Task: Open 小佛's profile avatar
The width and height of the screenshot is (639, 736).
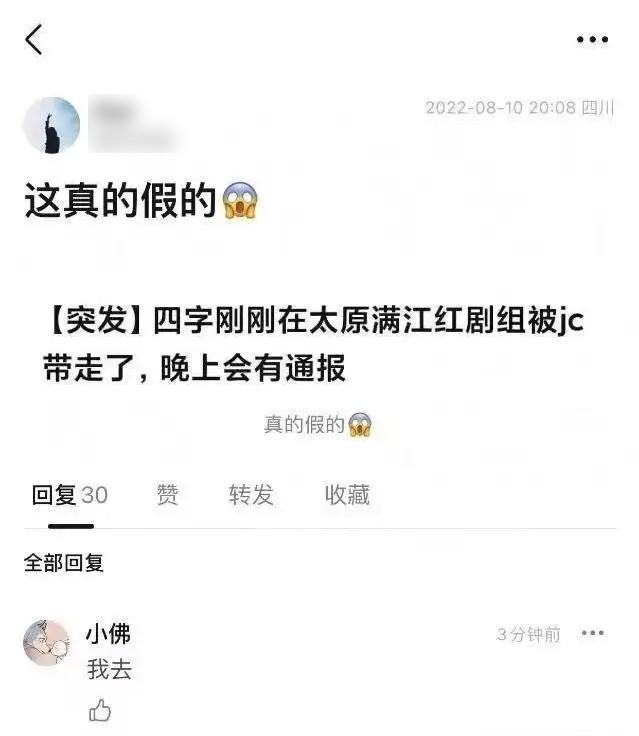Action: click(x=47, y=642)
